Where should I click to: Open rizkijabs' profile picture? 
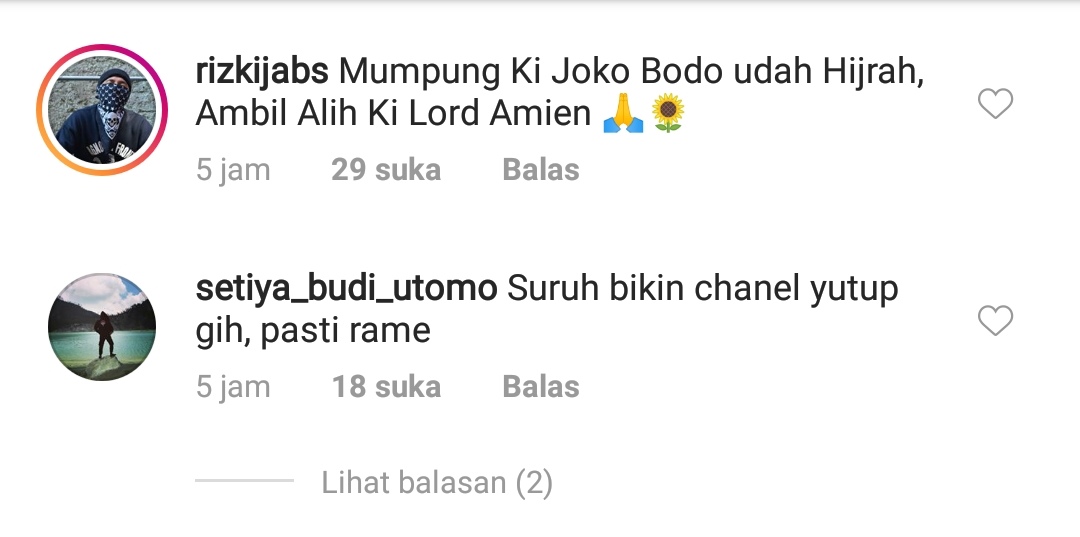point(102,110)
